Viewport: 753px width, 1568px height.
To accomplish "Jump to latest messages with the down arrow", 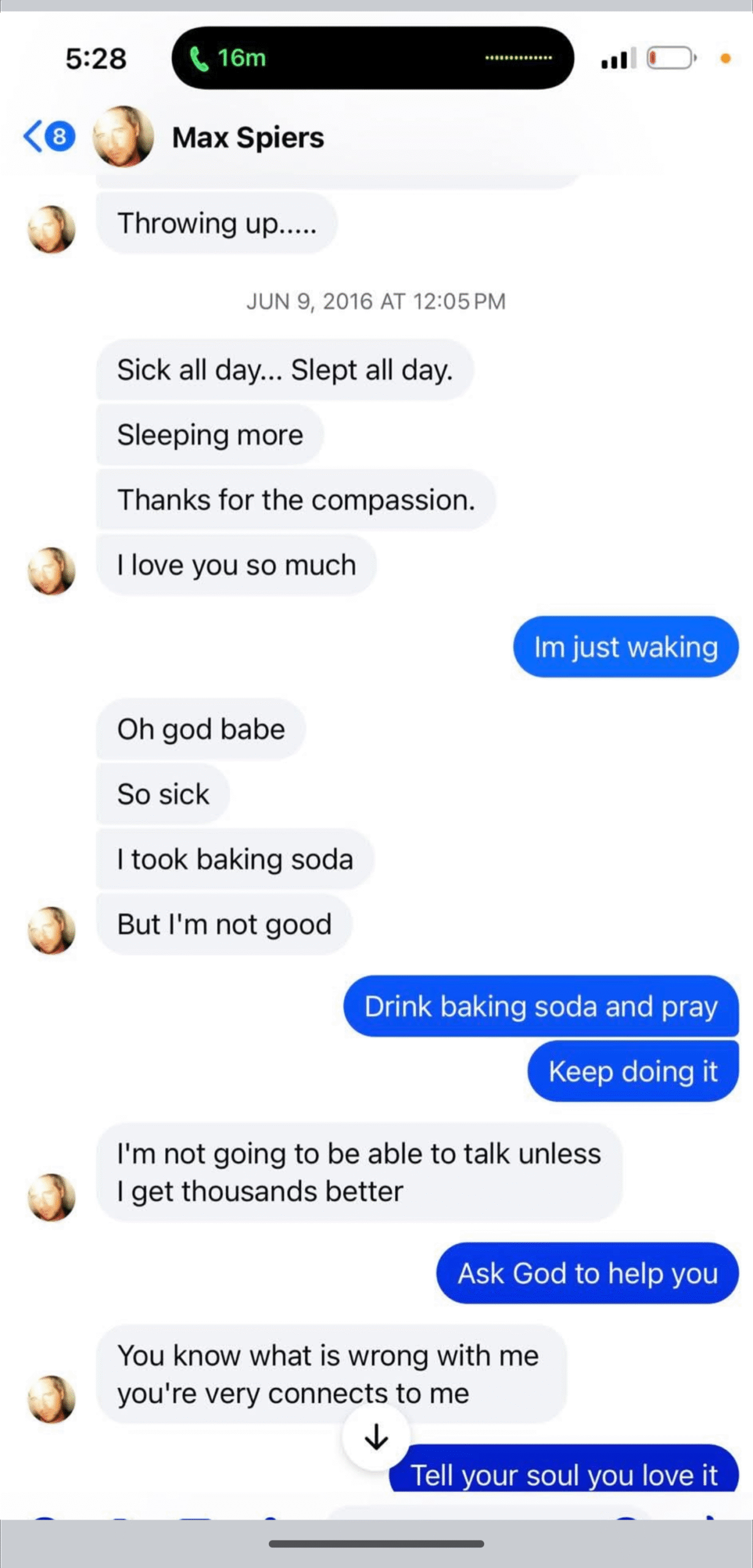I will tap(376, 1436).
